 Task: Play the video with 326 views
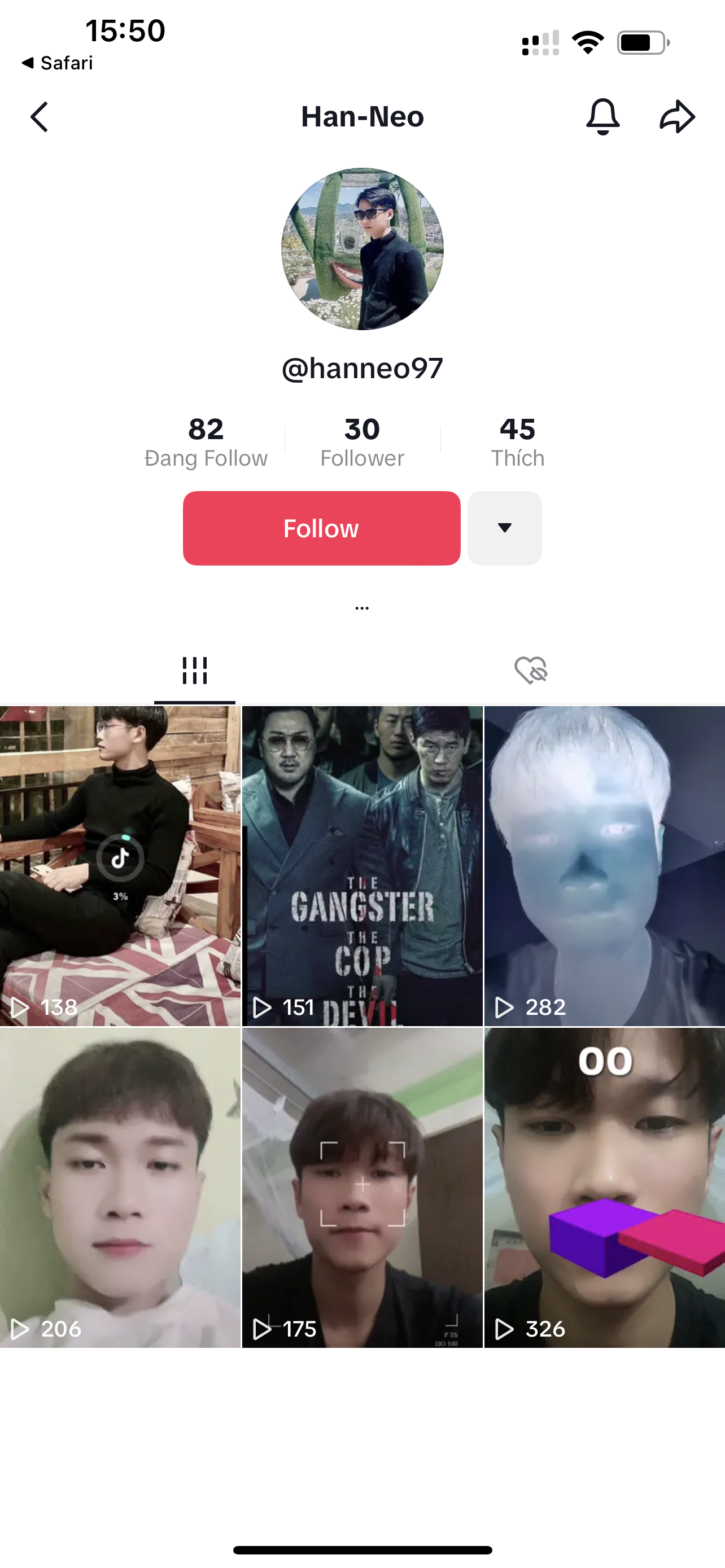605,1187
